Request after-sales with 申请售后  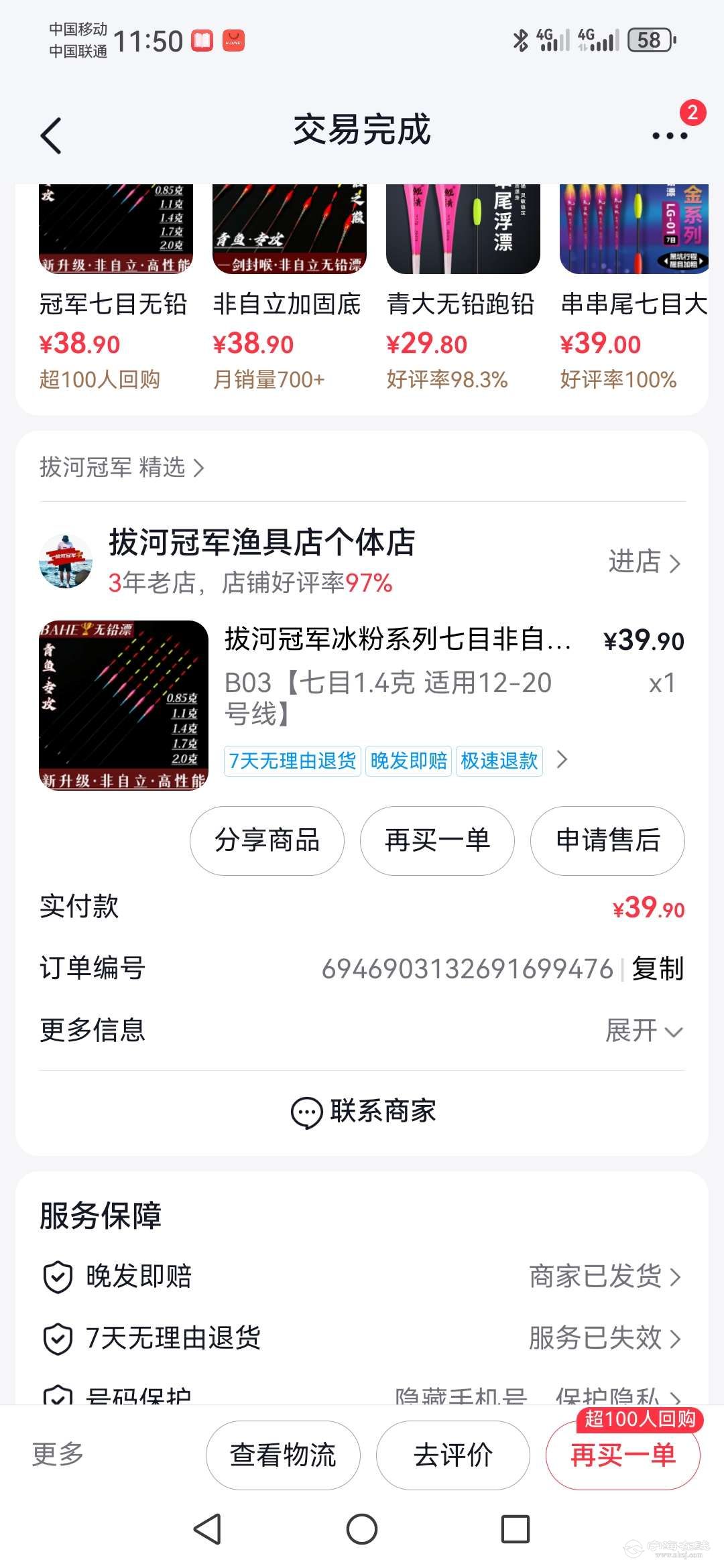[607, 840]
